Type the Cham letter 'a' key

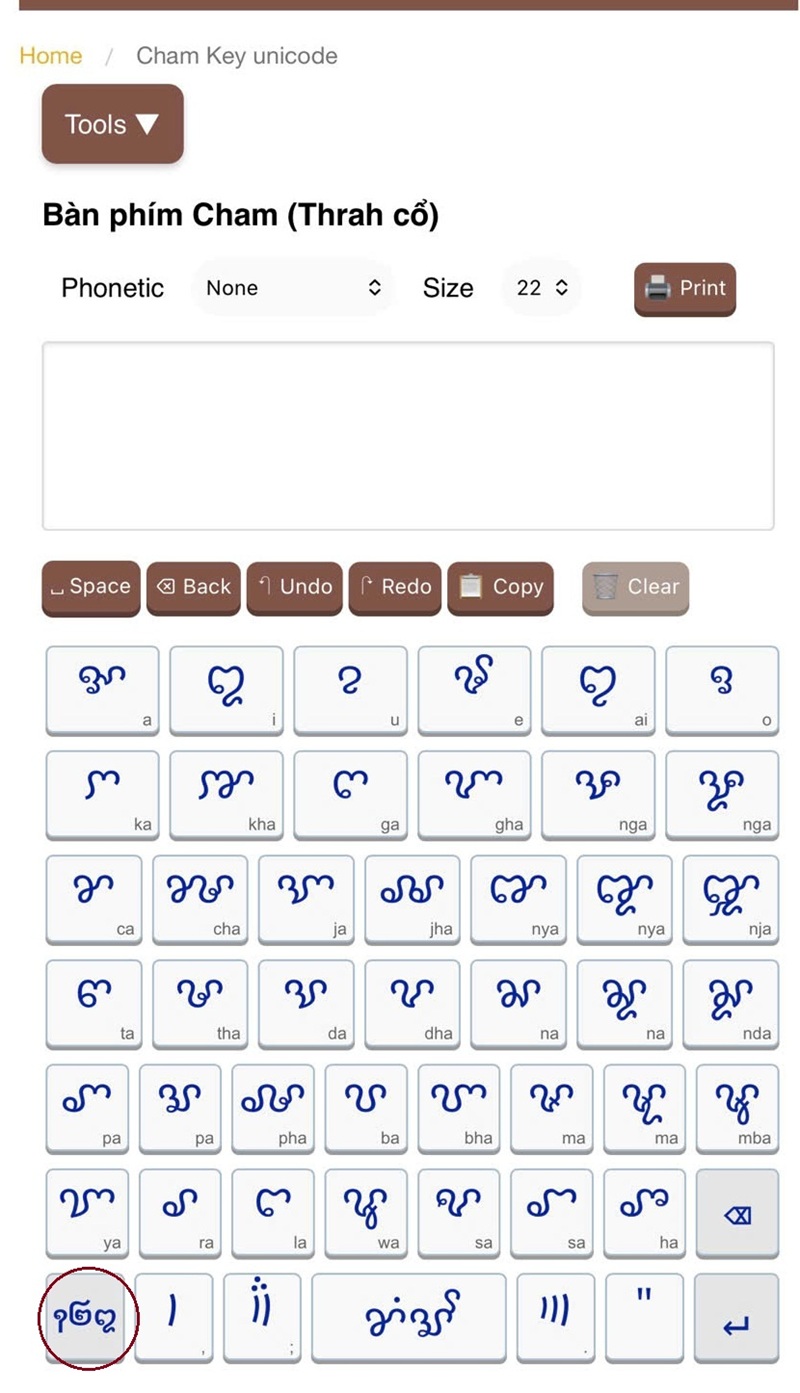click(102, 690)
